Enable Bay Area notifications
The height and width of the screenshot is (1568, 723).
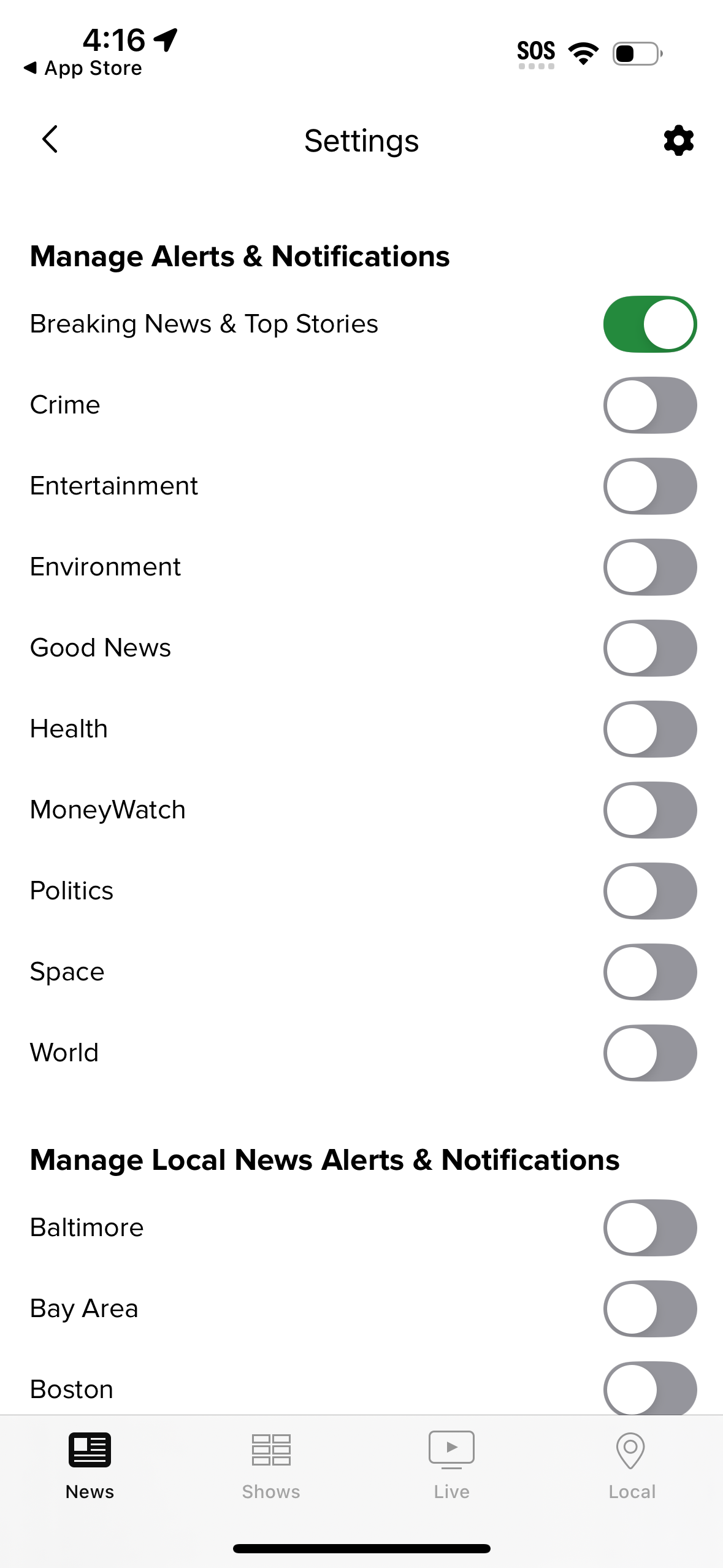(650, 1309)
